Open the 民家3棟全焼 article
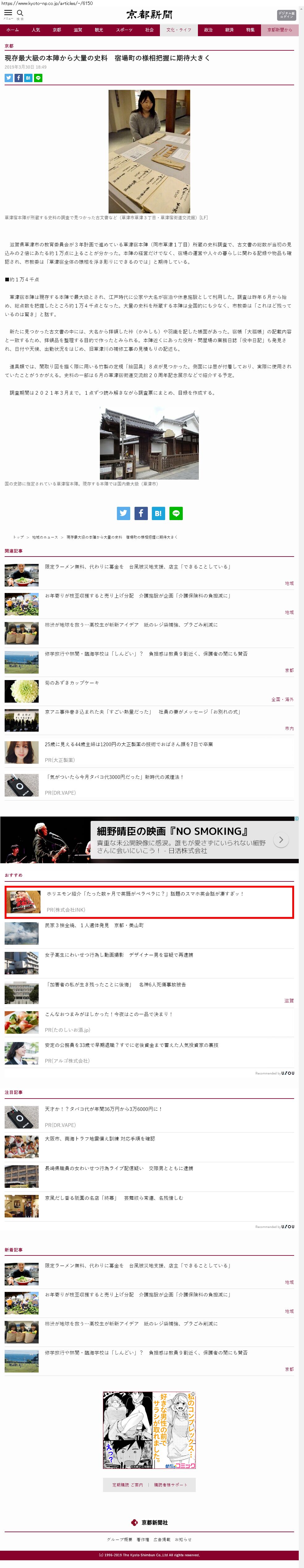The width and height of the screenshot is (304, 1568). (94, 925)
